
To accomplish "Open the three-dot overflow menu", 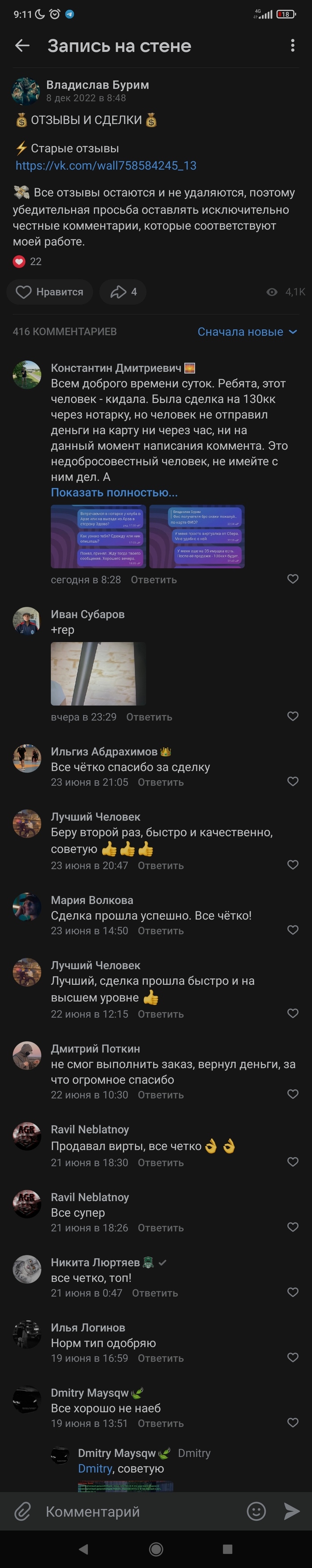I will click(x=292, y=46).
